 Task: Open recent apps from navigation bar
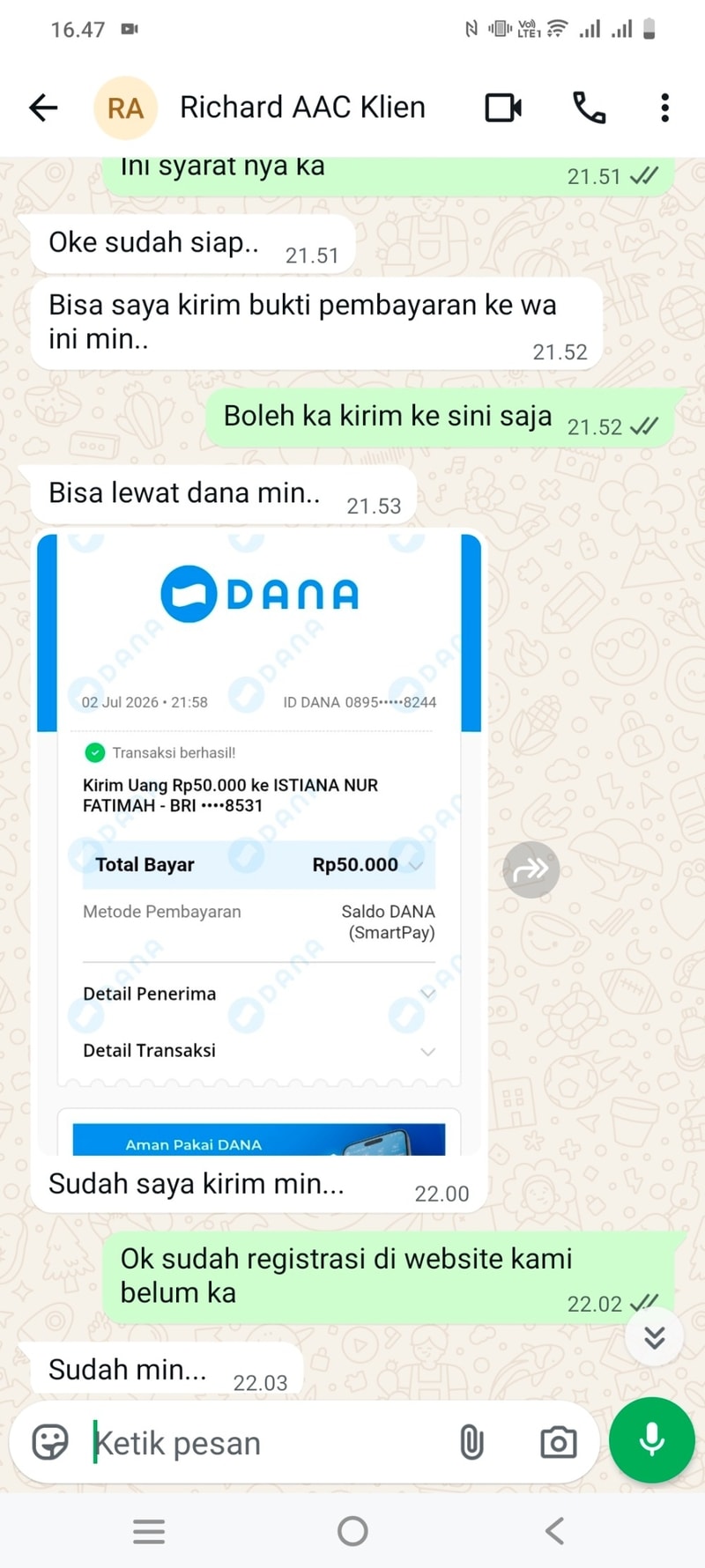[149, 1531]
